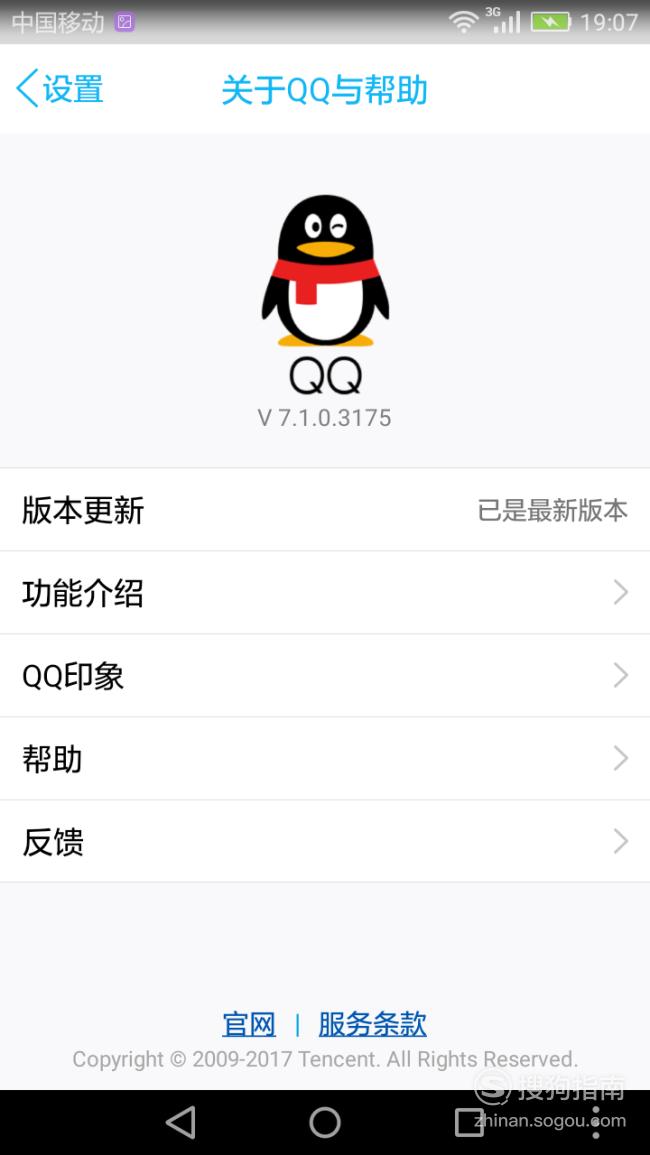Open 功能介绍
This screenshot has height=1155, width=650.
point(325,593)
